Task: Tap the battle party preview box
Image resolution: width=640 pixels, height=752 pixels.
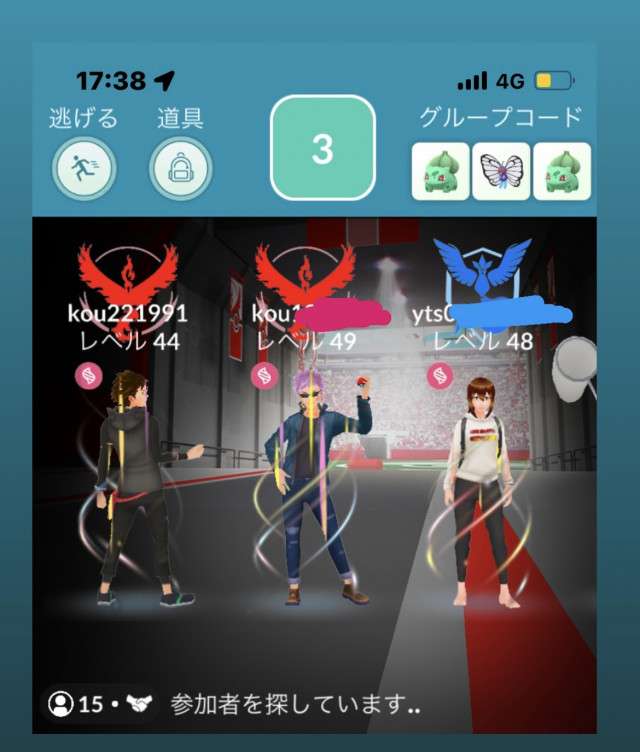Action: tap(322, 148)
